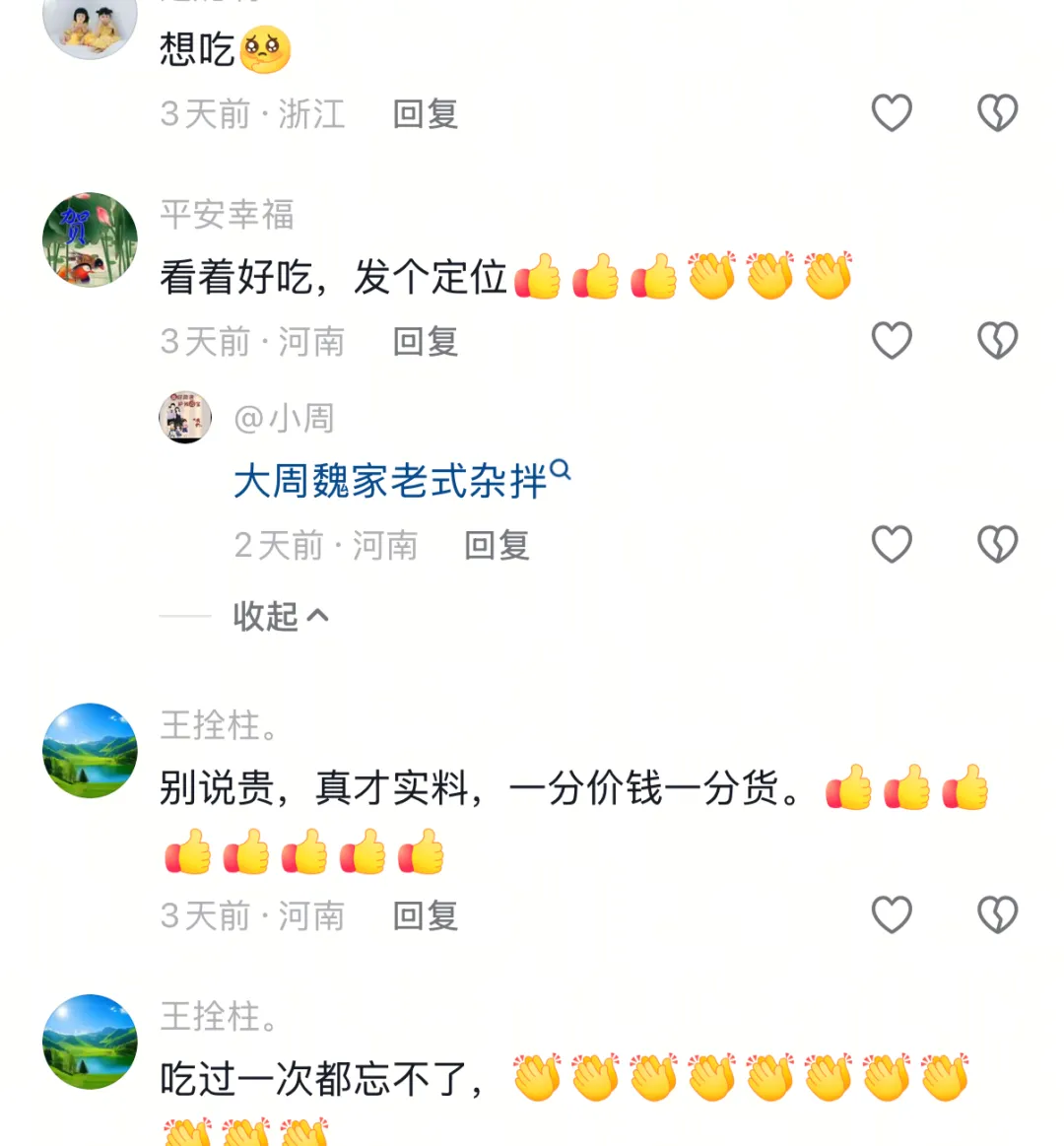This screenshot has width=1064, height=1146.
Task: Reply to 平安幸福's comment
Action: coord(425,342)
